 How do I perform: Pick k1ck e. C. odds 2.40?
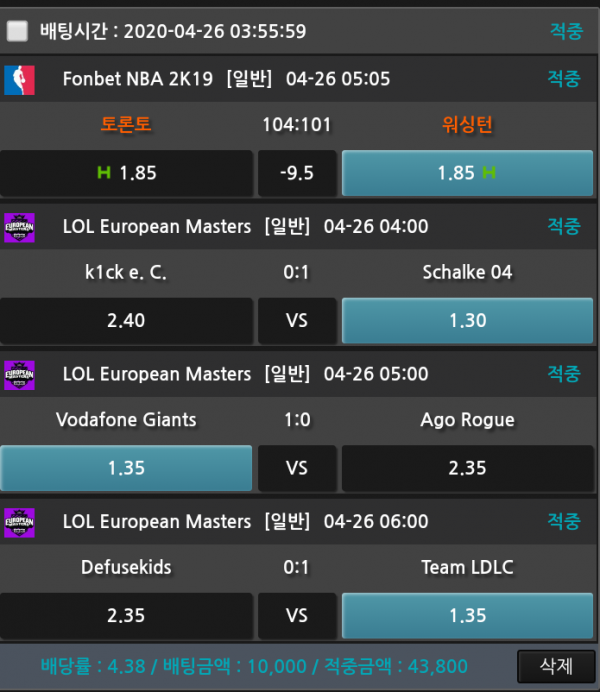[x=127, y=320]
